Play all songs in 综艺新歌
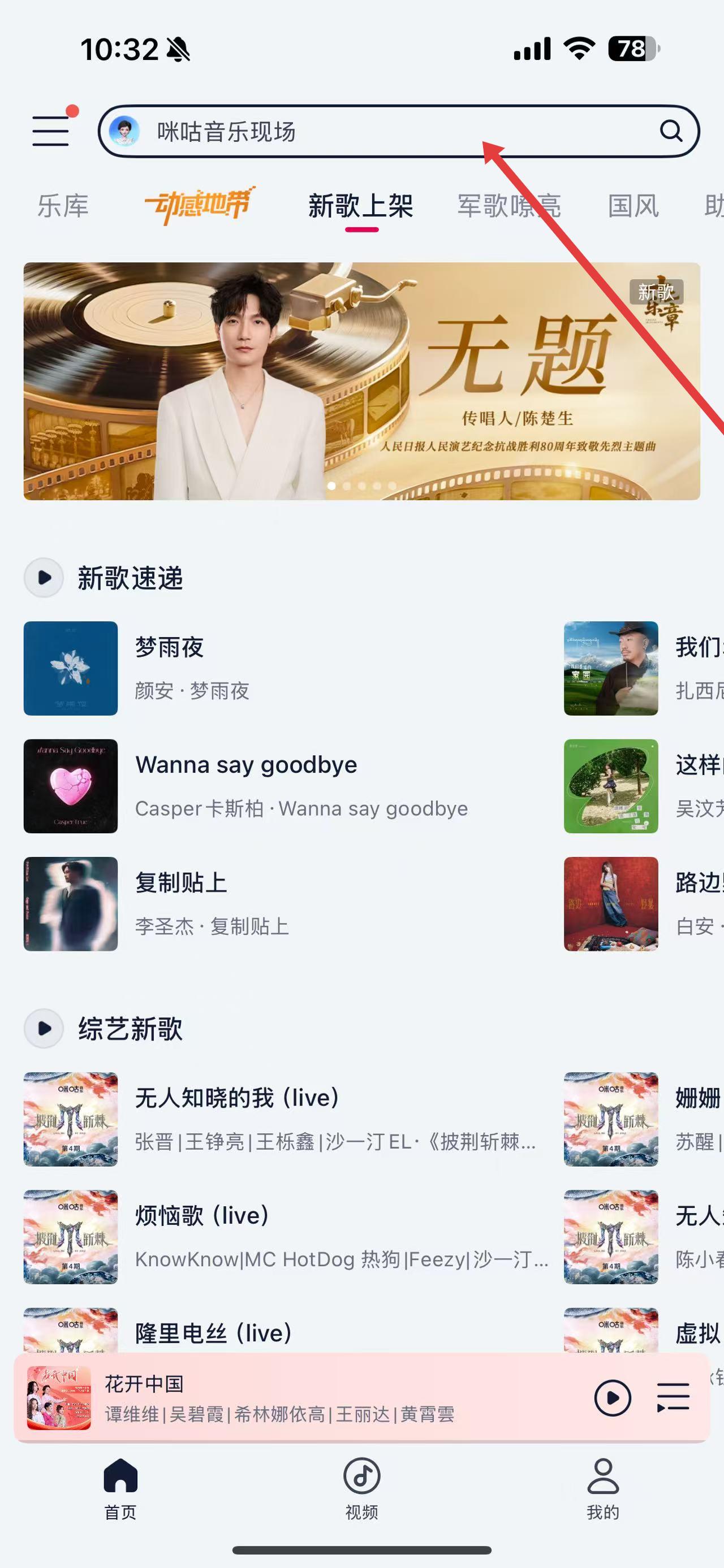This screenshot has height=1568, width=724. [x=44, y=1028]
